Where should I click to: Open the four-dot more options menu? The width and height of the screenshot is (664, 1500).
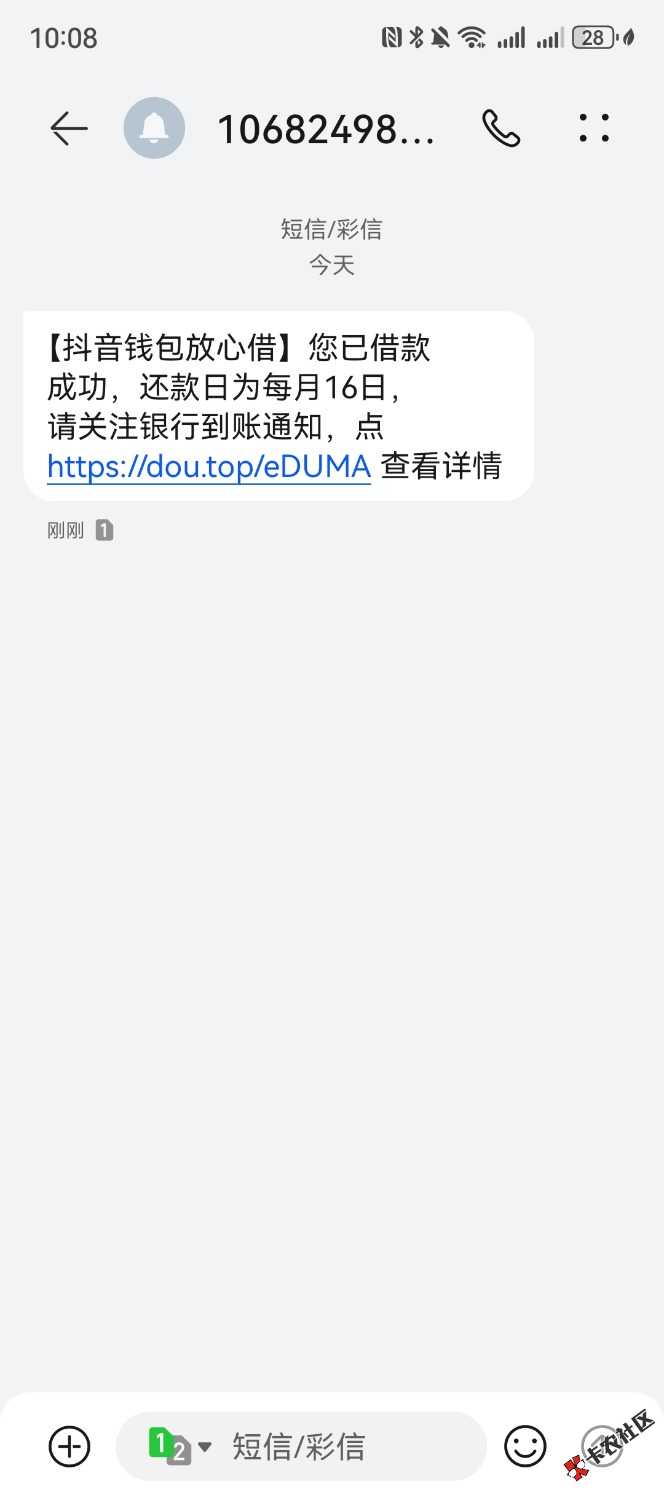coord(594,128)
